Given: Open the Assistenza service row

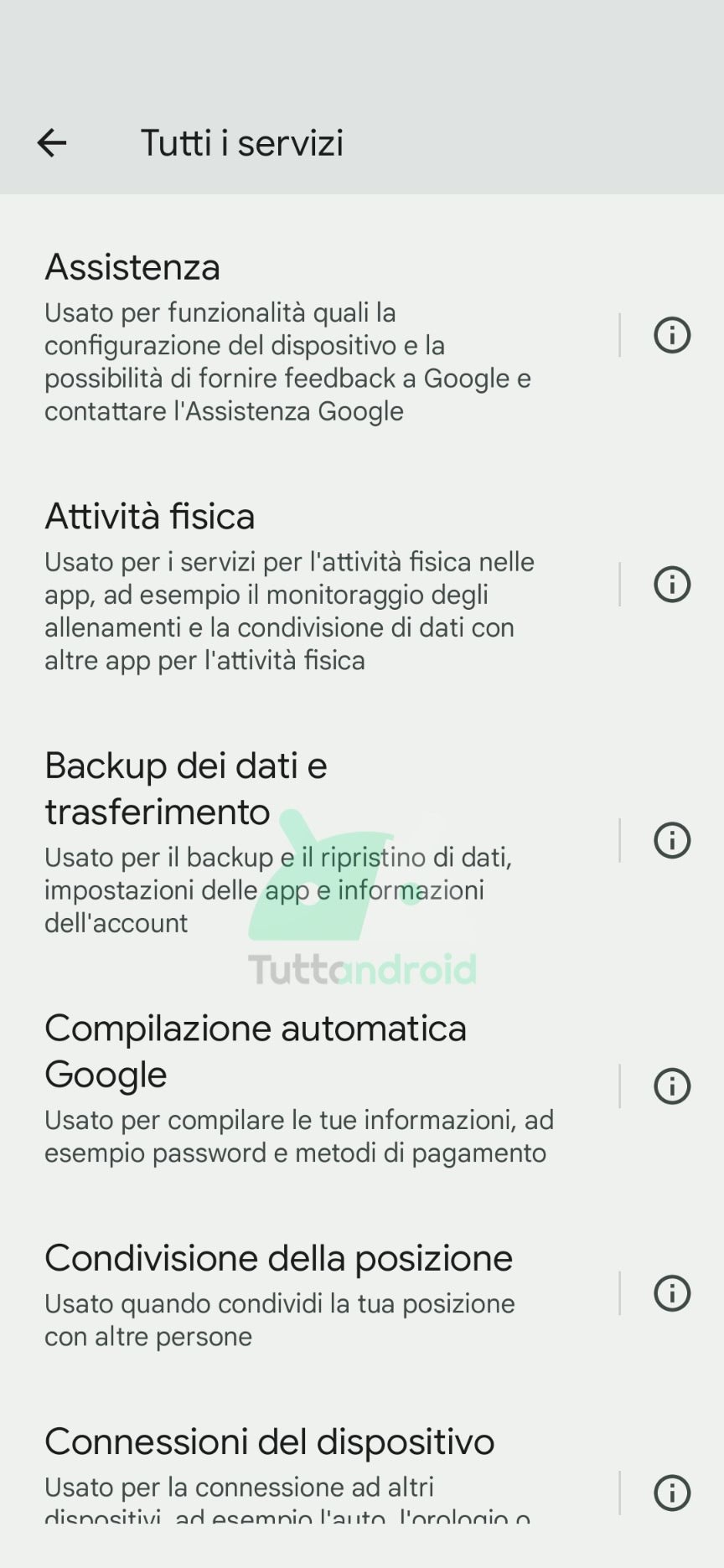Looking at the screenshot, I should click(309, 336).
